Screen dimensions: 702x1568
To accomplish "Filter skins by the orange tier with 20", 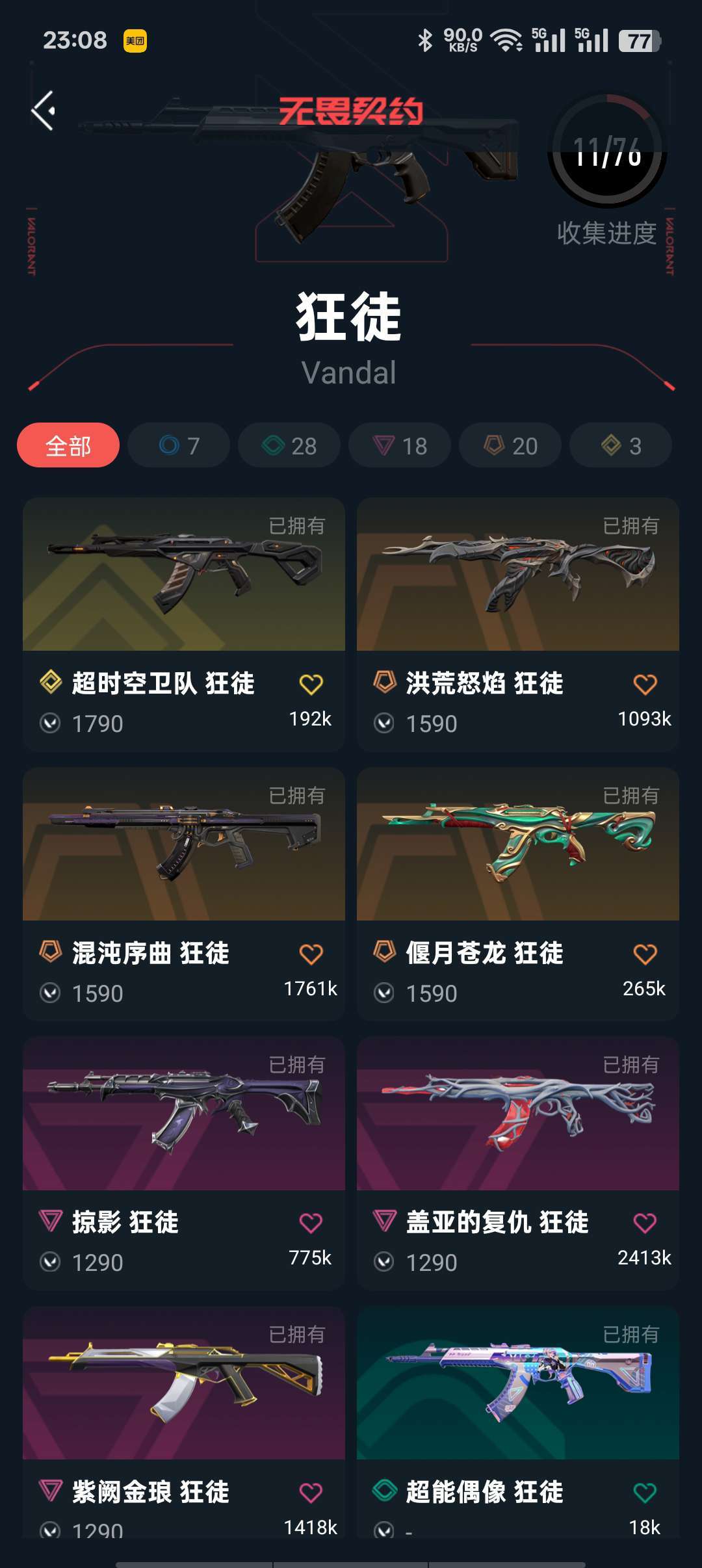I will (x=510, y=446).
